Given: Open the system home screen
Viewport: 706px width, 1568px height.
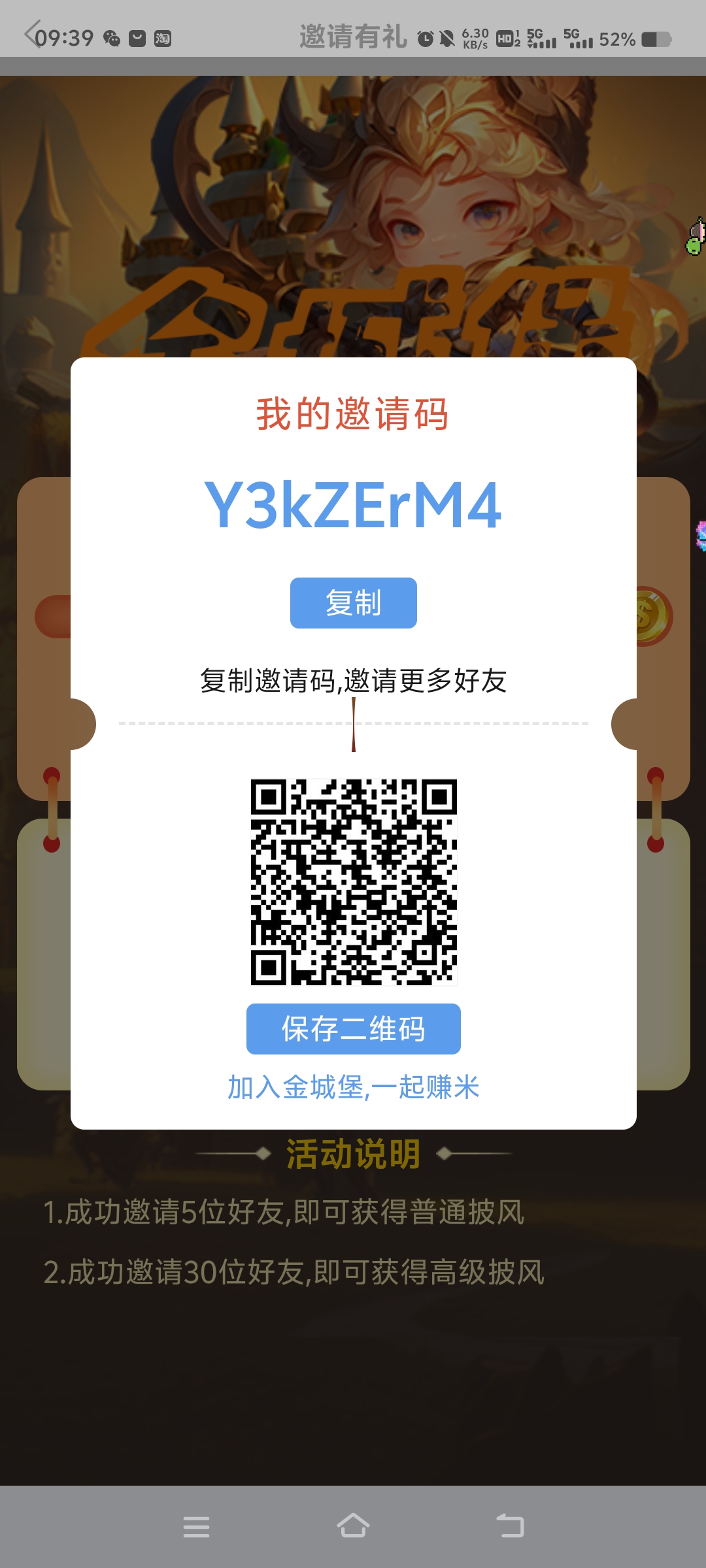Looking at the screenshot, I should (x=353, y=1526).
